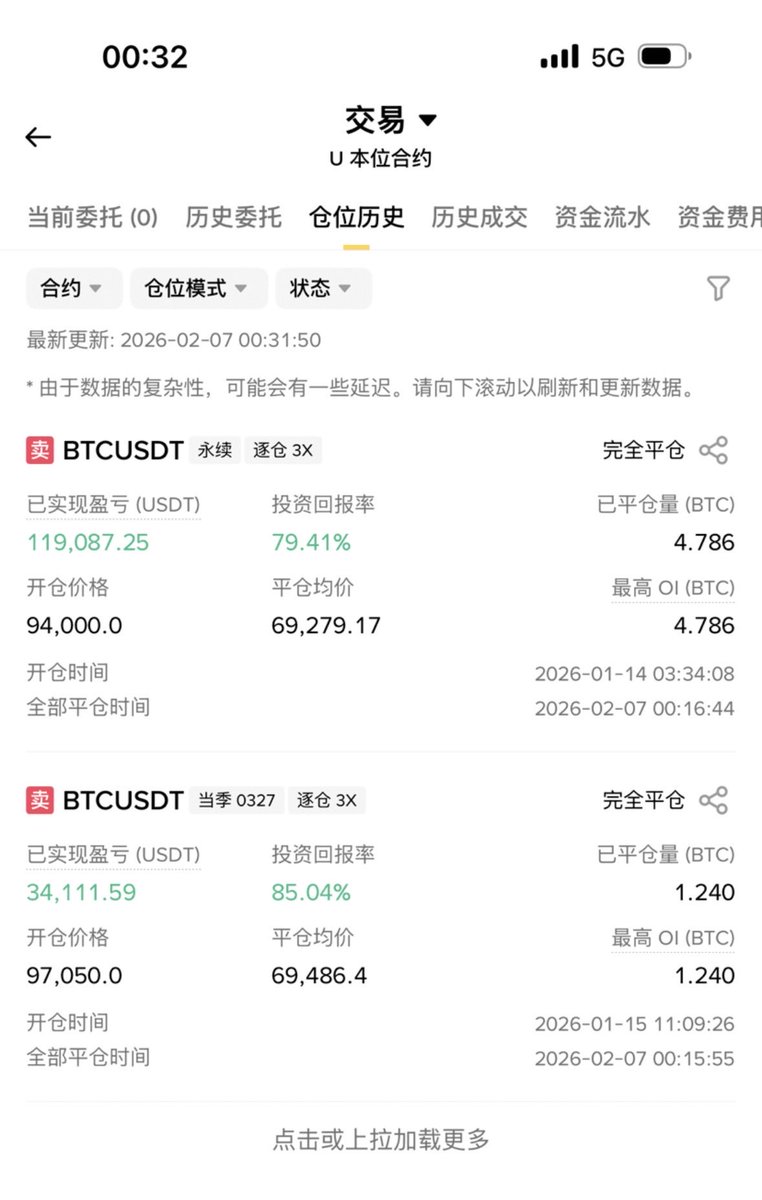The width and height of the screenshot is (762, 1200).
Task: Select the 仓位历史 tab
Action: tap(356, 217)
